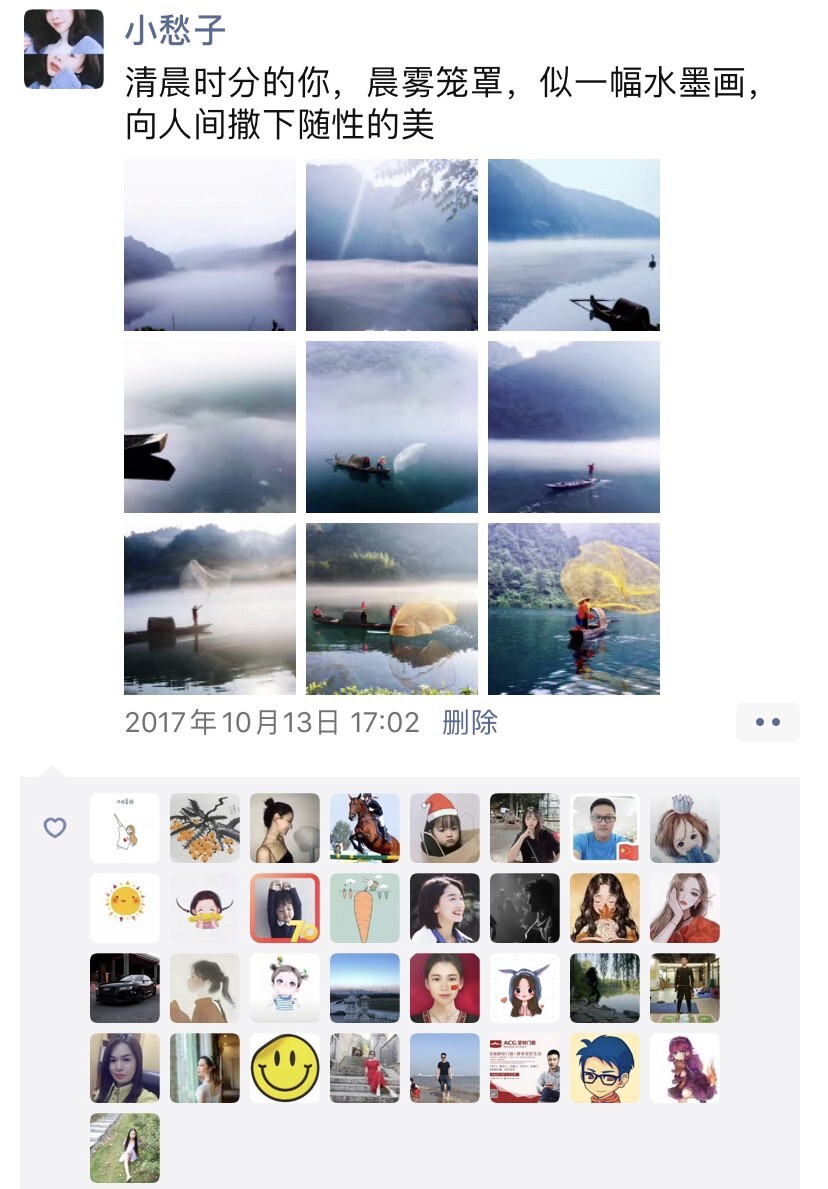Viewport: 828px width, 1189px height.
Task: Open the liker with the black car avatar
Action: coord(125,988)
